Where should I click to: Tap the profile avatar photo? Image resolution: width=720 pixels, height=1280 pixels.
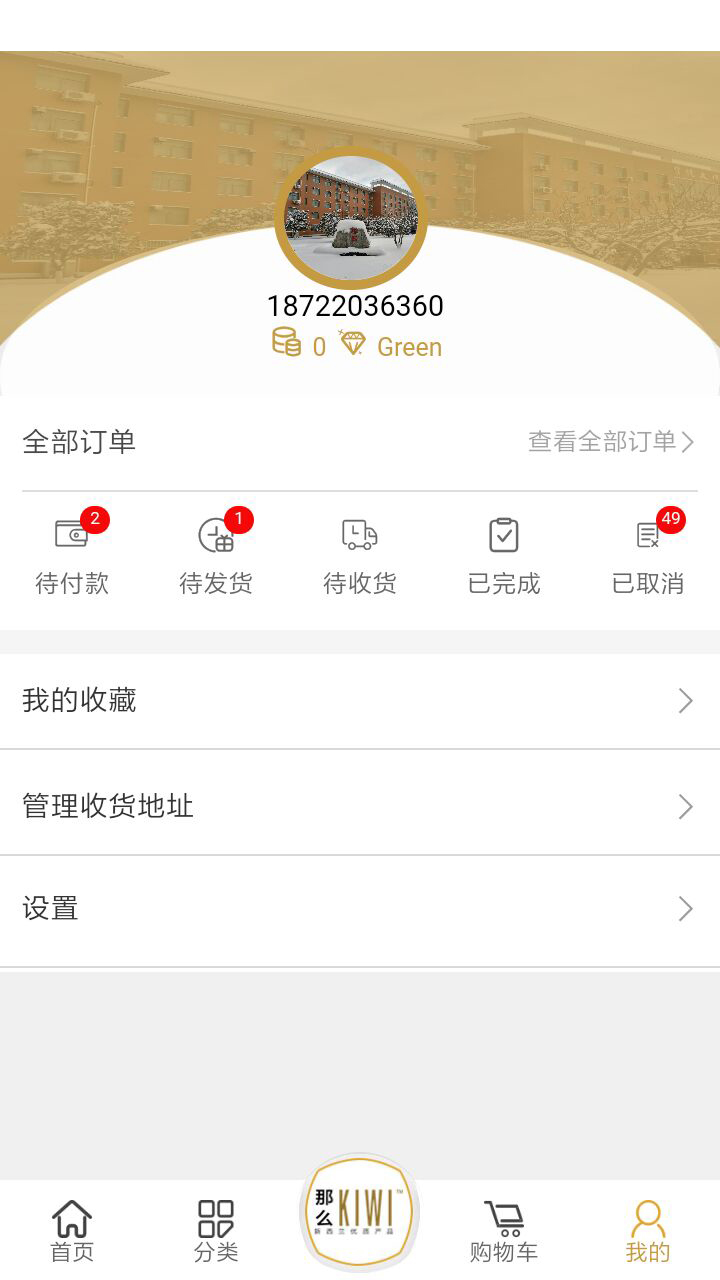point(351,217)
